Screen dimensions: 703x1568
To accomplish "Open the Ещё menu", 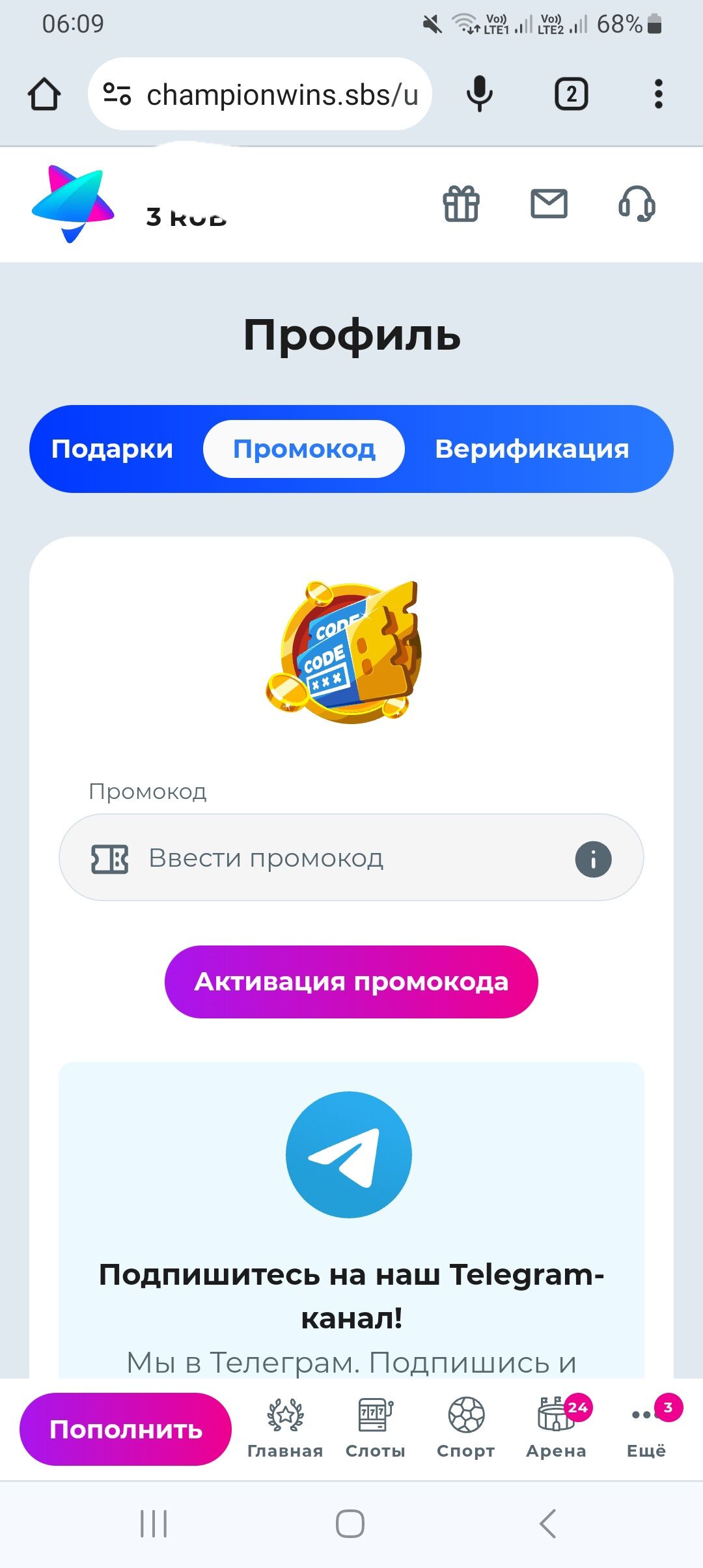I will [x=646, y=1428].
